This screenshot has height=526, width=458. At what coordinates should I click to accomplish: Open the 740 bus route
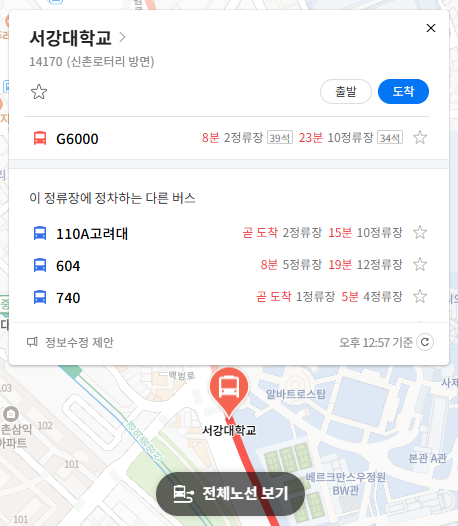pos(68,298)
